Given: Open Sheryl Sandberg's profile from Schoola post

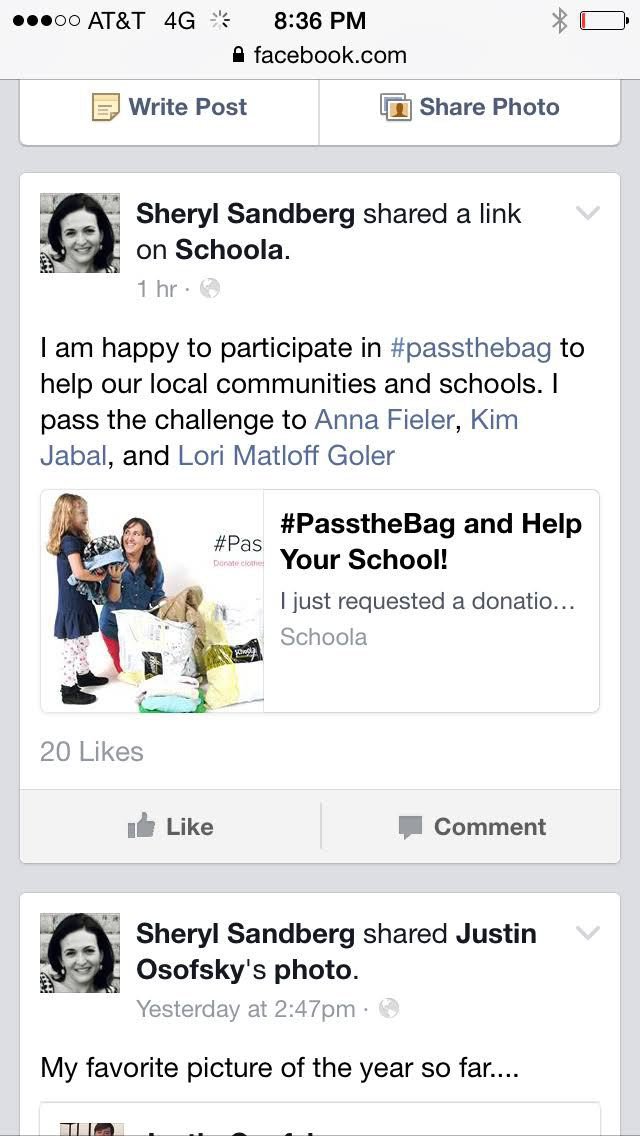Looking at the screenshot, I should click(245, 214).
